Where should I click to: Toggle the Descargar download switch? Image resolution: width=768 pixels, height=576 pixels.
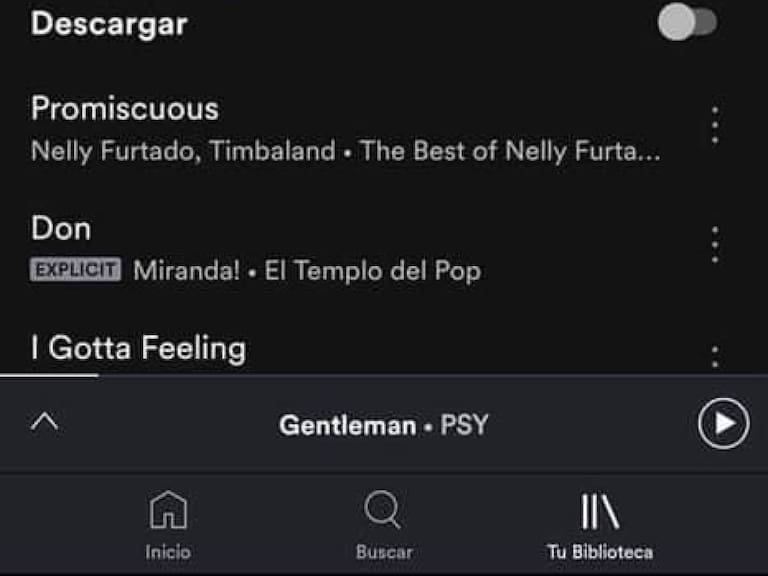[x=687, y=23]
